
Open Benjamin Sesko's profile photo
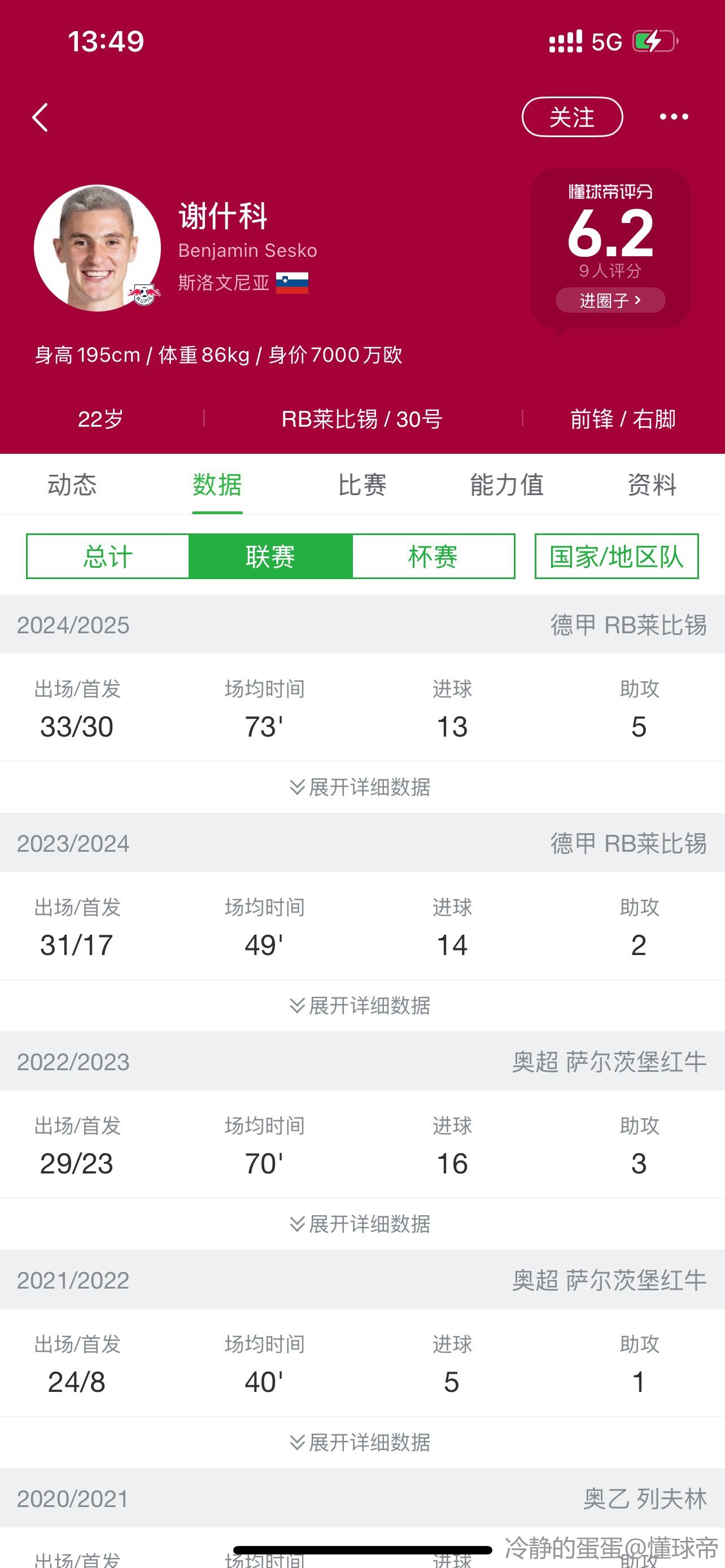[x=97, y=248]
